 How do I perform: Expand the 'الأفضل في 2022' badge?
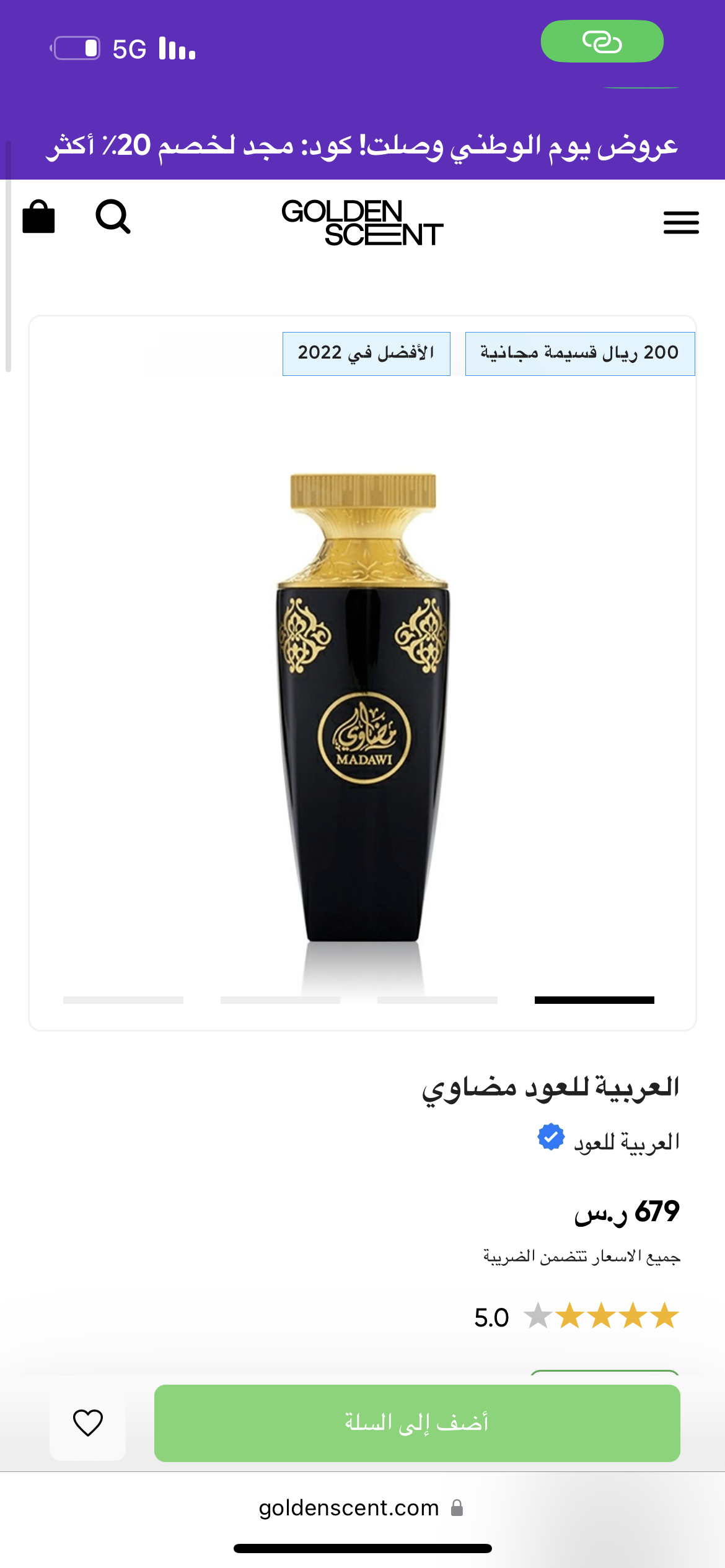366,353
